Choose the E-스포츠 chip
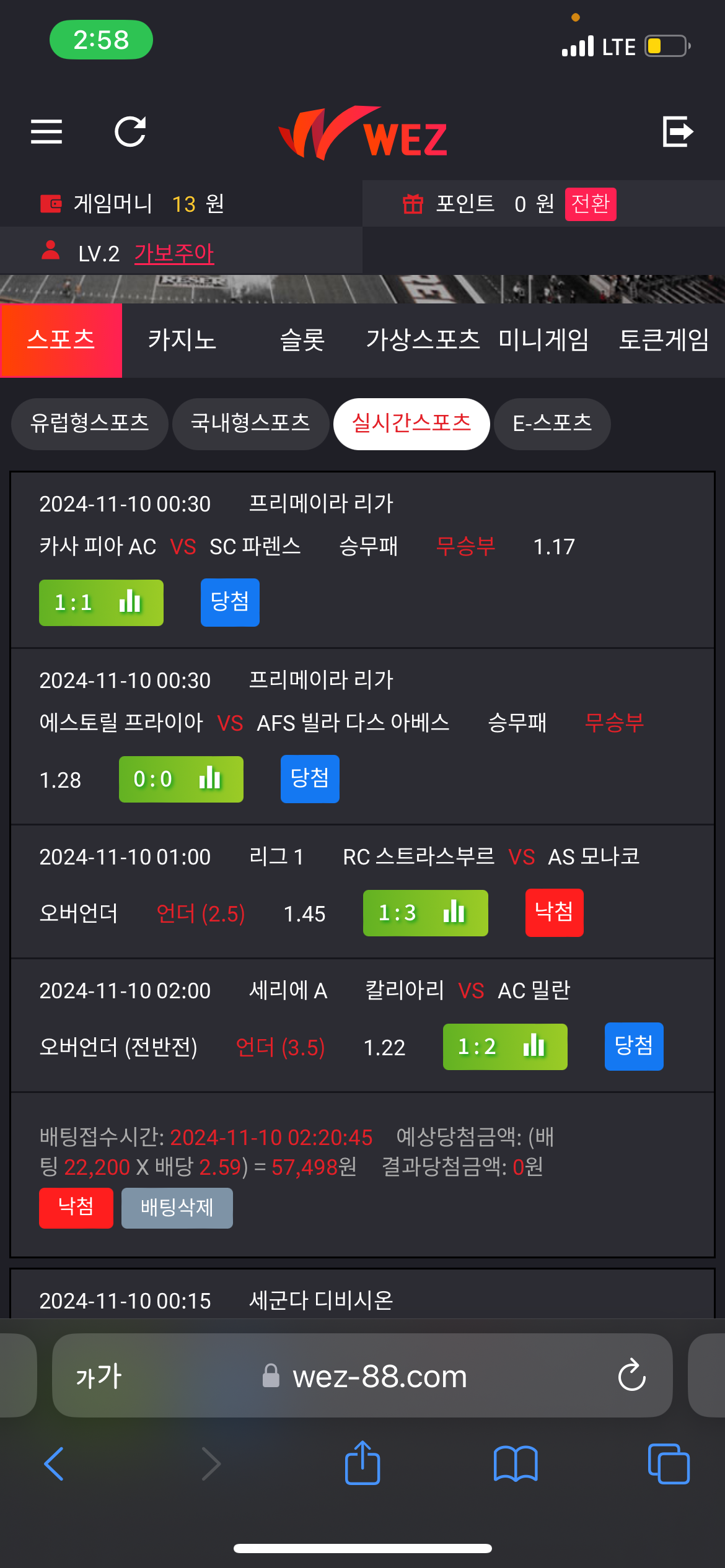The image size is (725, 1568). [552, 424]
